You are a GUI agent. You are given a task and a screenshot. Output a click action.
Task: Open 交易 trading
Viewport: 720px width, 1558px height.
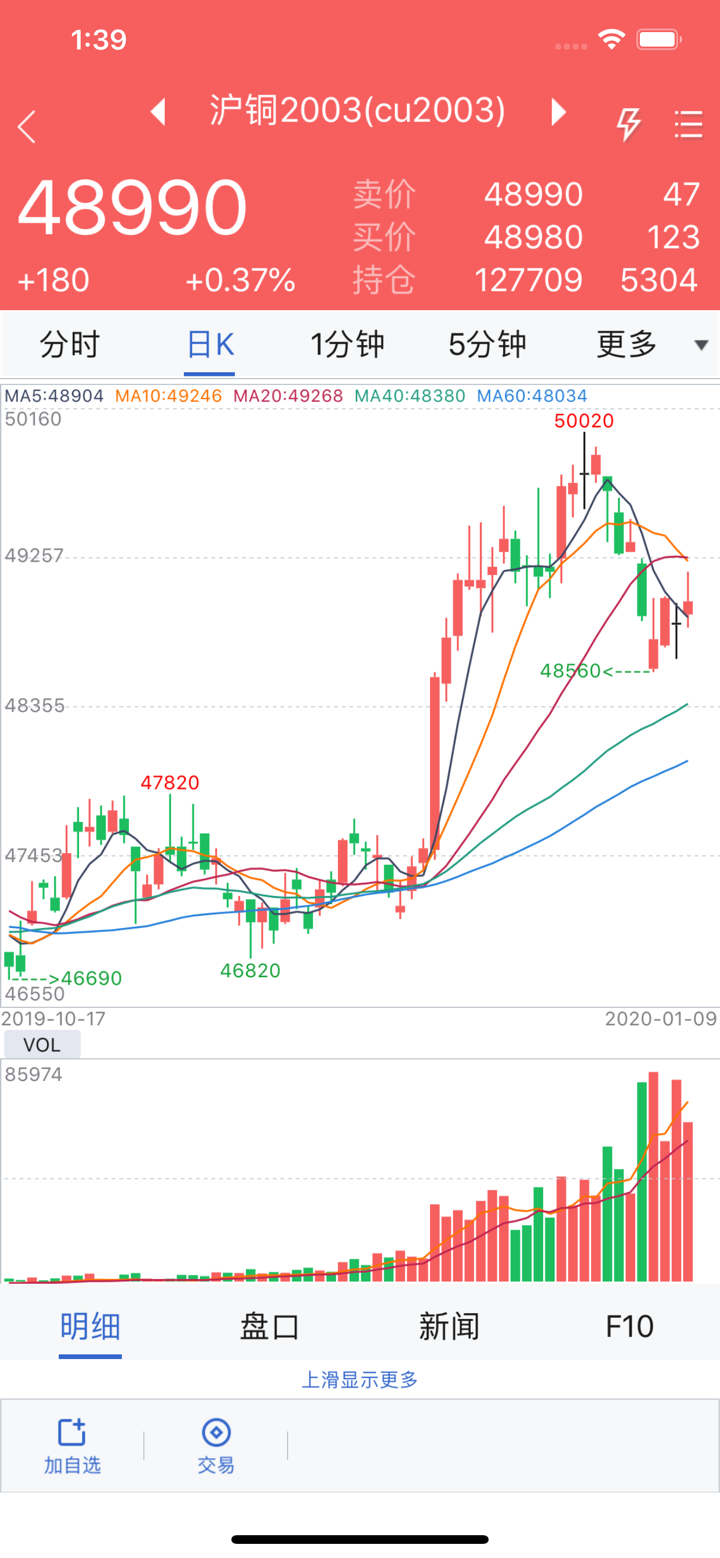pyautogui.click(x=216, y=1446)
